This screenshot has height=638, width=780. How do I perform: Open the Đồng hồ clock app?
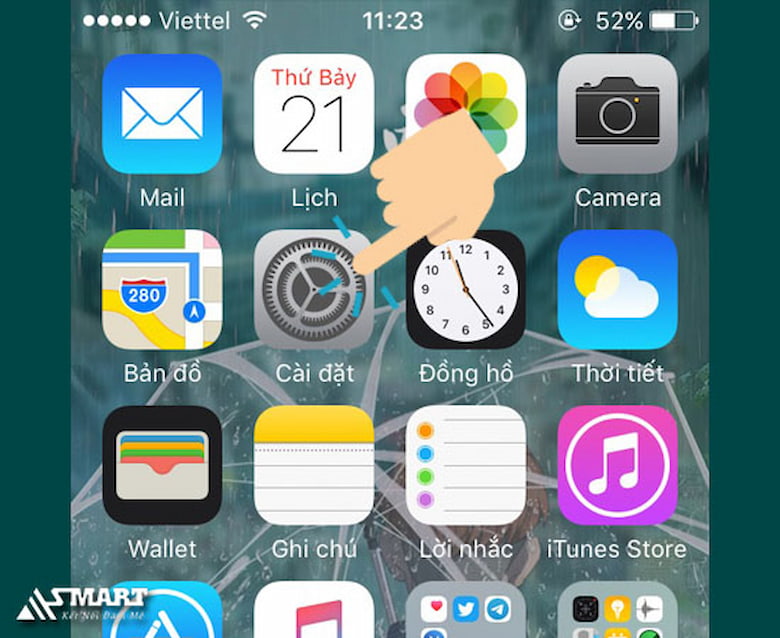465,290
